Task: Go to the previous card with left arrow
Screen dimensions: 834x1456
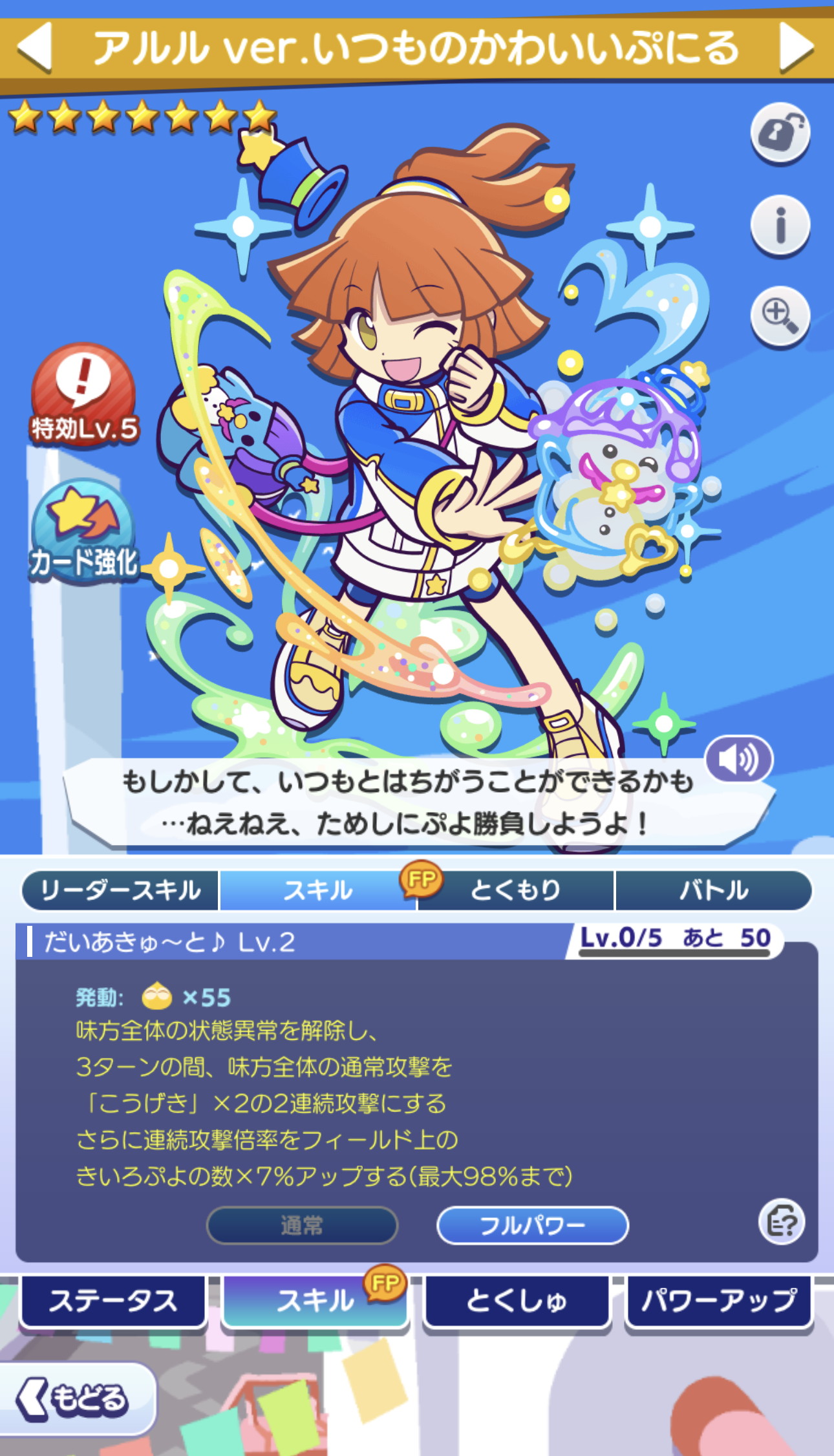Action: 35,47
